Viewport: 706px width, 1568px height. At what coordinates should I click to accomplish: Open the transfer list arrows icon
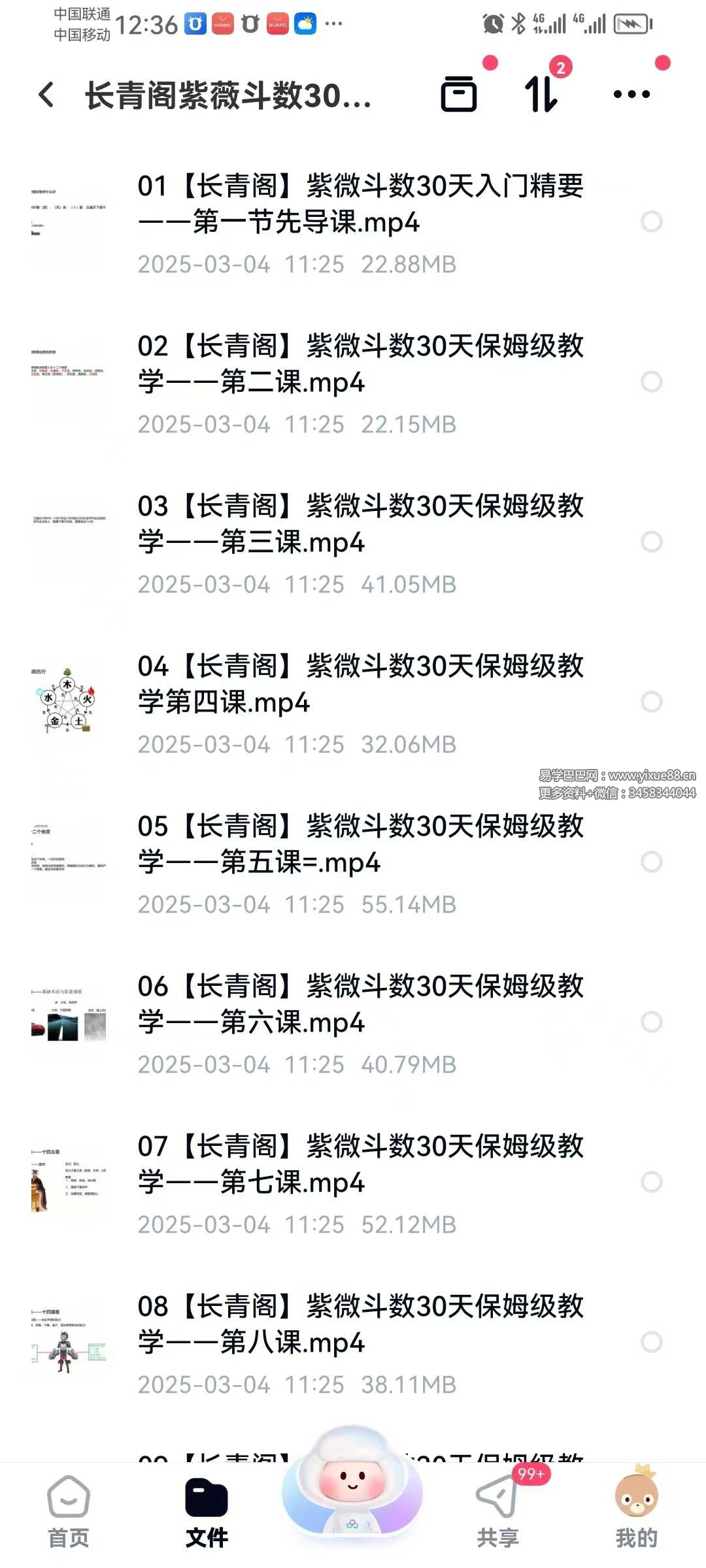point(541,94)
